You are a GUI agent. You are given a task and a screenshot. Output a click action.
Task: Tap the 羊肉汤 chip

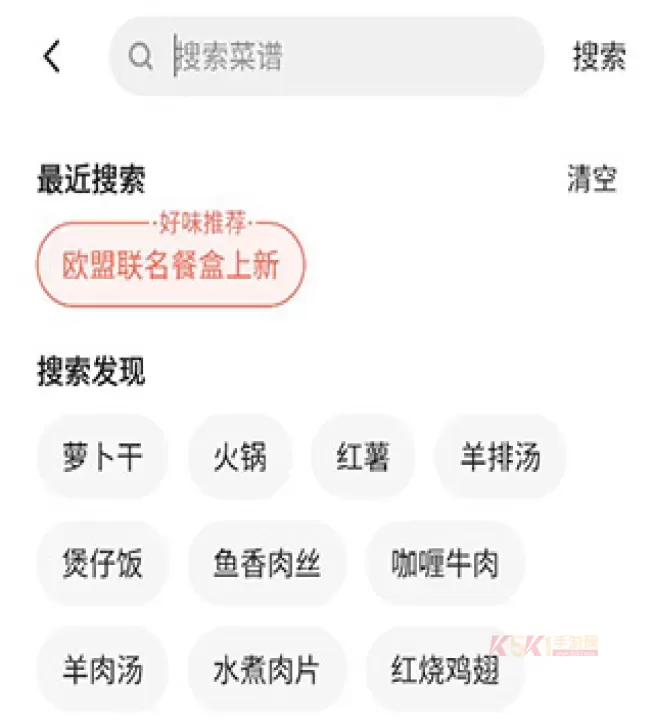pos(102,670)
